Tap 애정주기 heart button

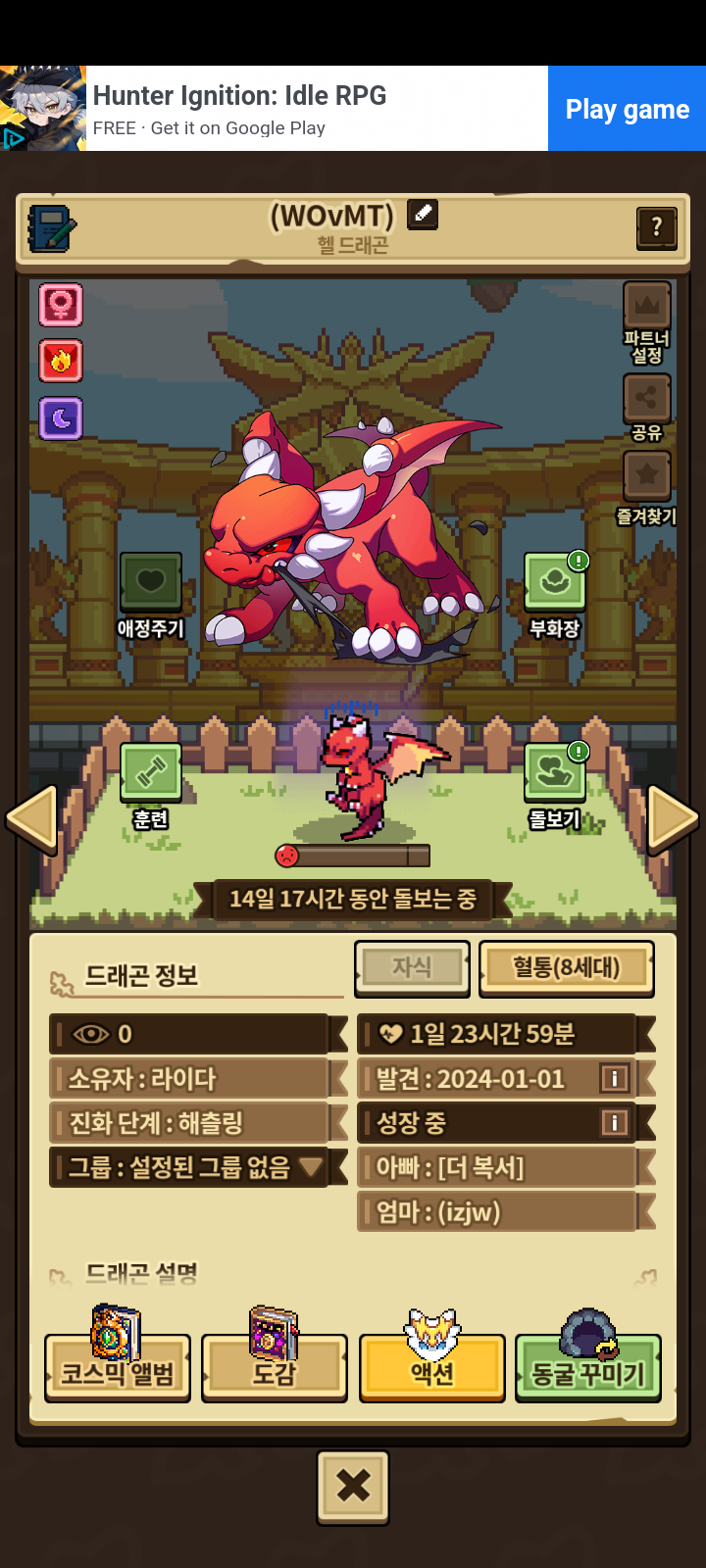click(x=150, y=582)
